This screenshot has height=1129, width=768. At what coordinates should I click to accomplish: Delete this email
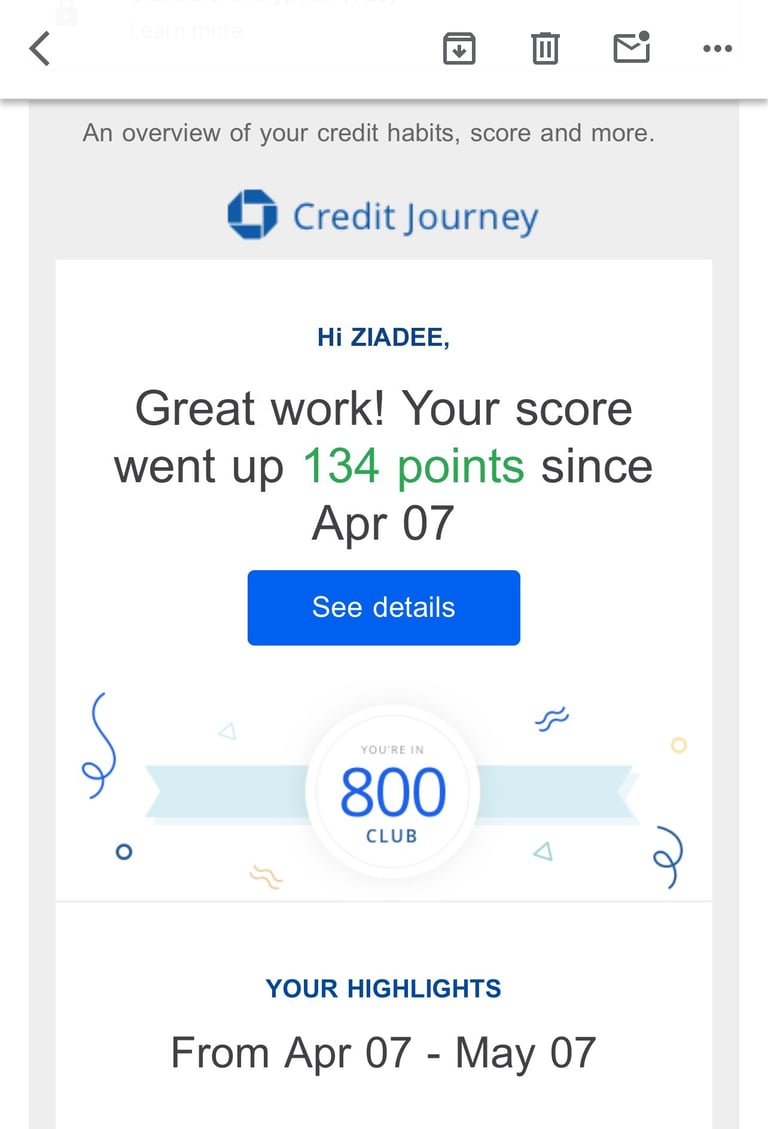[545, 49]
